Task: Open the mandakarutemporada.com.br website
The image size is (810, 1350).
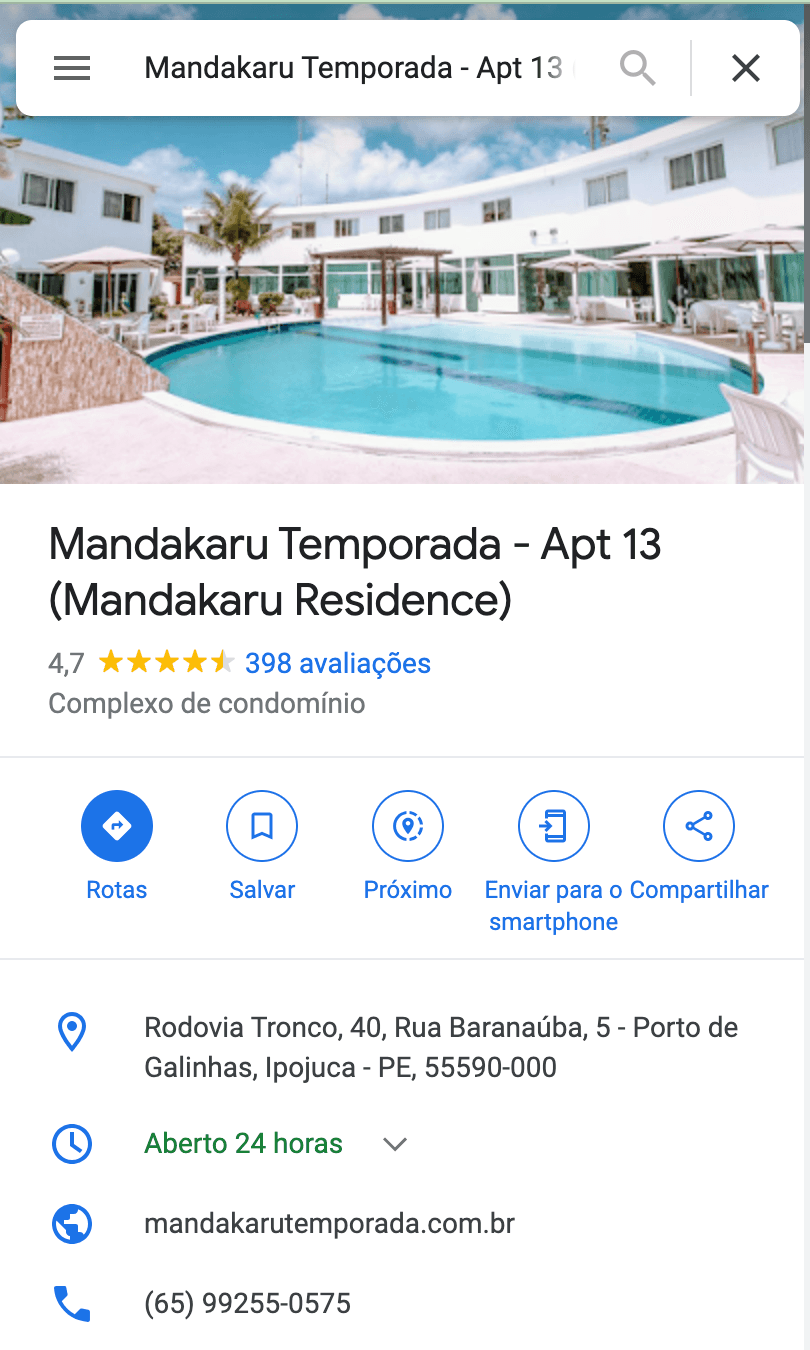Action: [x=329, y=1223]
